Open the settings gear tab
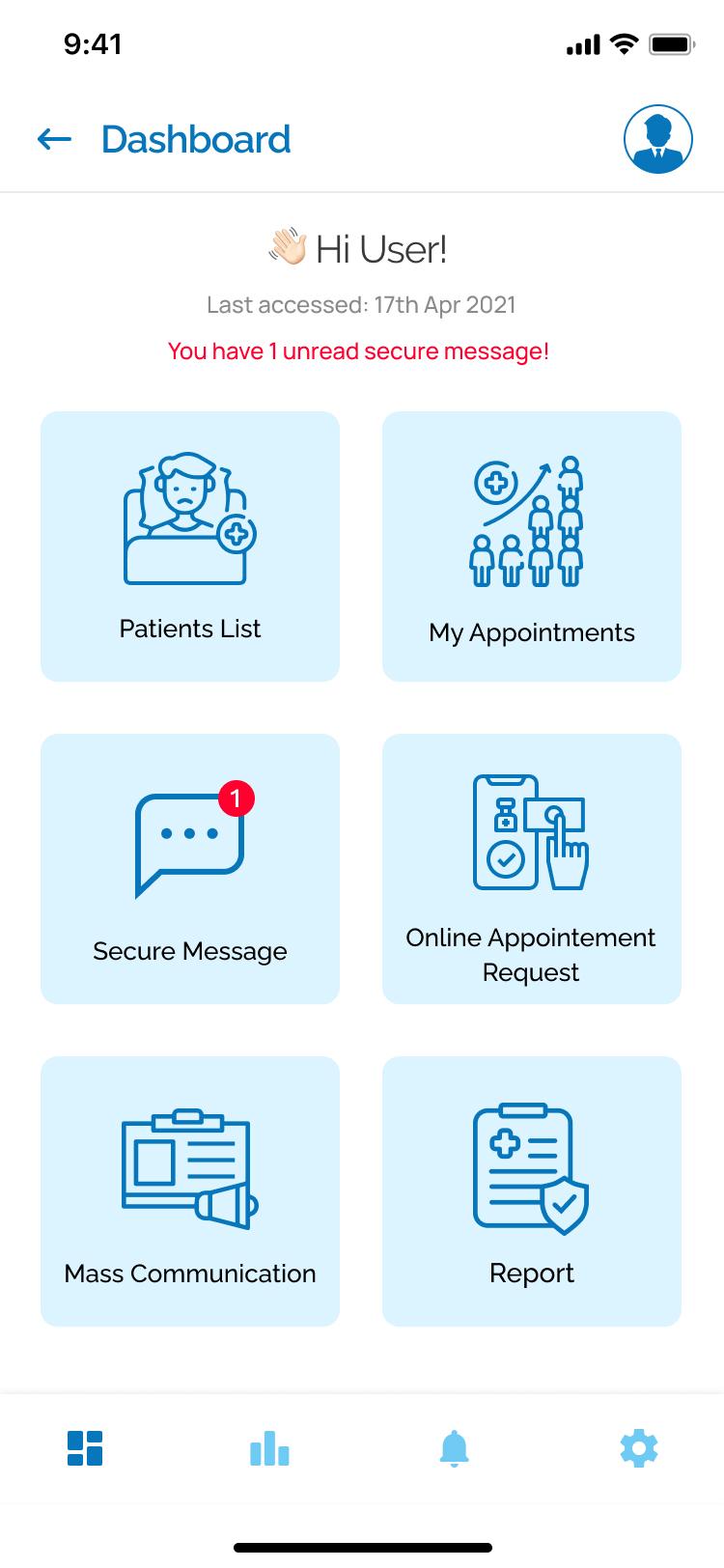Viewport: 724px width, 1568px height. (638, 1448)
